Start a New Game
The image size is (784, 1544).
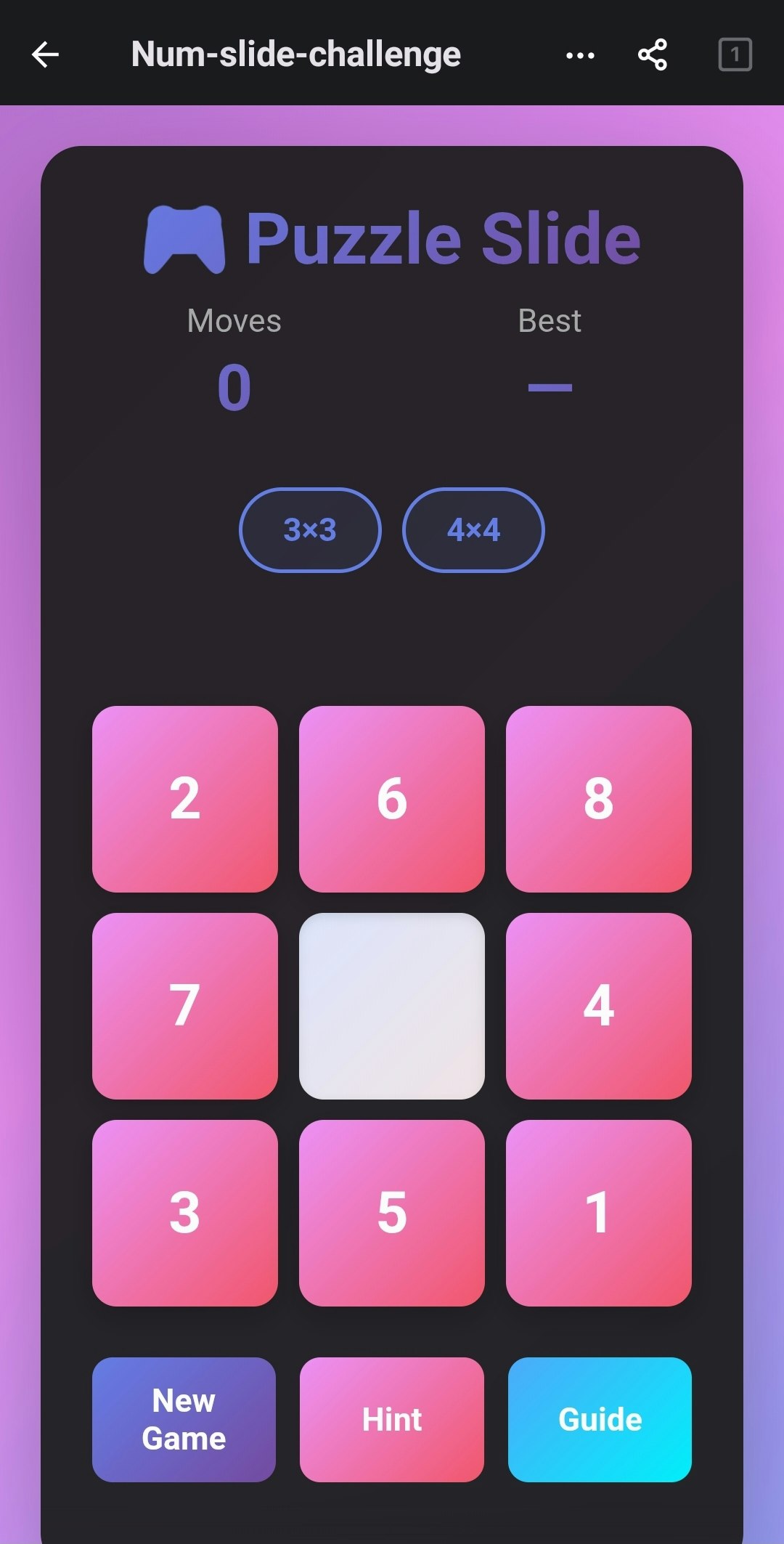point(184,1418)
